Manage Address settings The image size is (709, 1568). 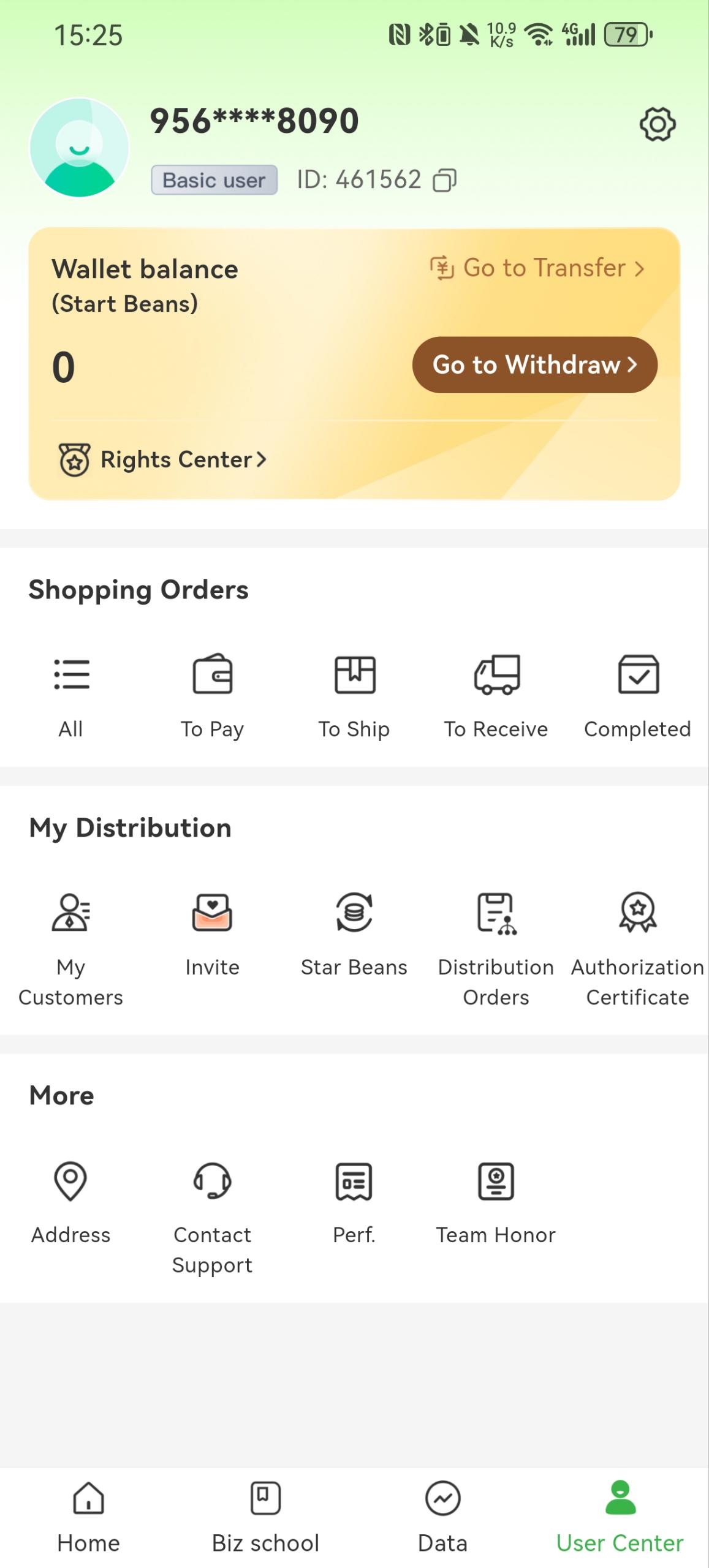click(x=71, y=1202)
